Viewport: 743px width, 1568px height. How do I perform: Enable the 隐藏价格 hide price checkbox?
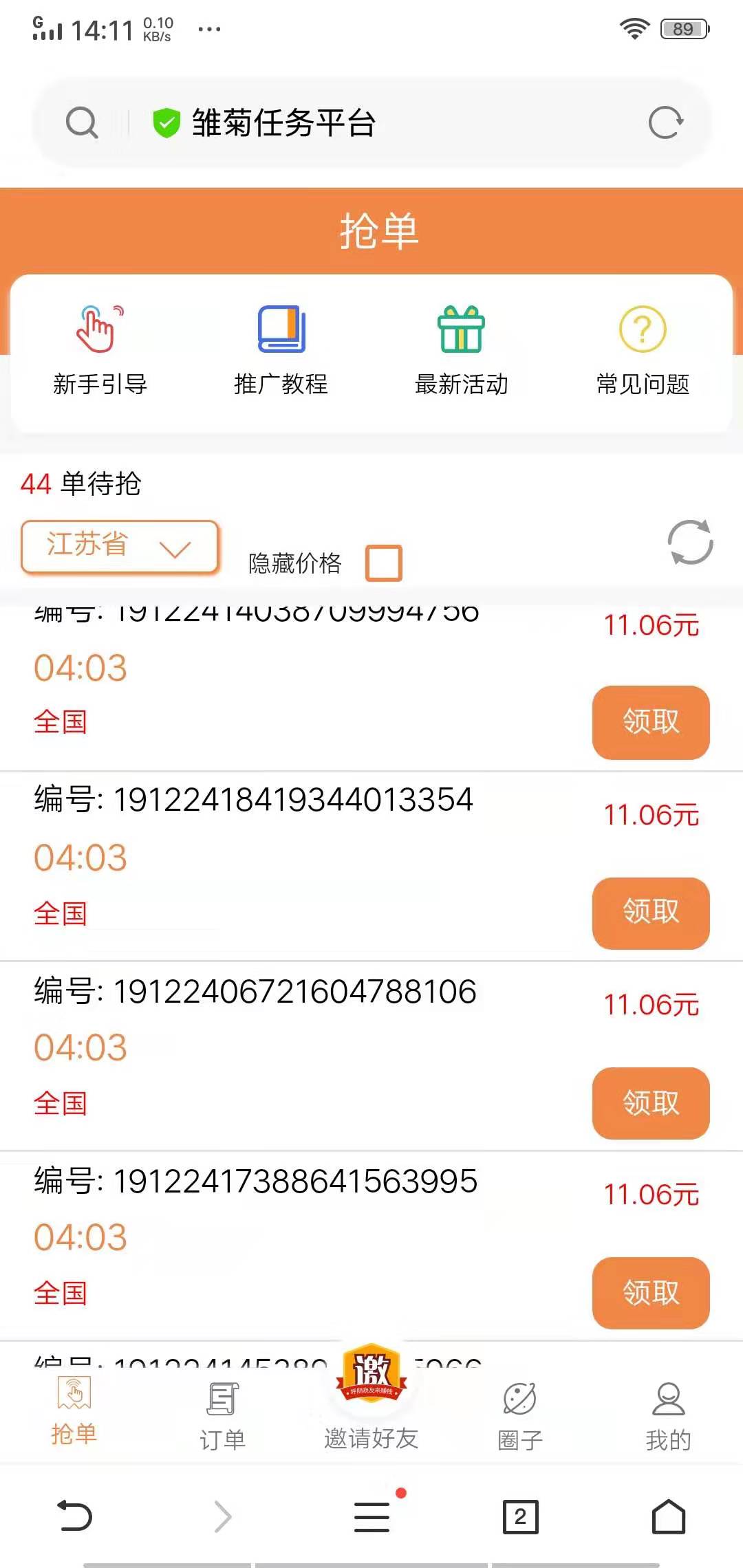(384, 562)
